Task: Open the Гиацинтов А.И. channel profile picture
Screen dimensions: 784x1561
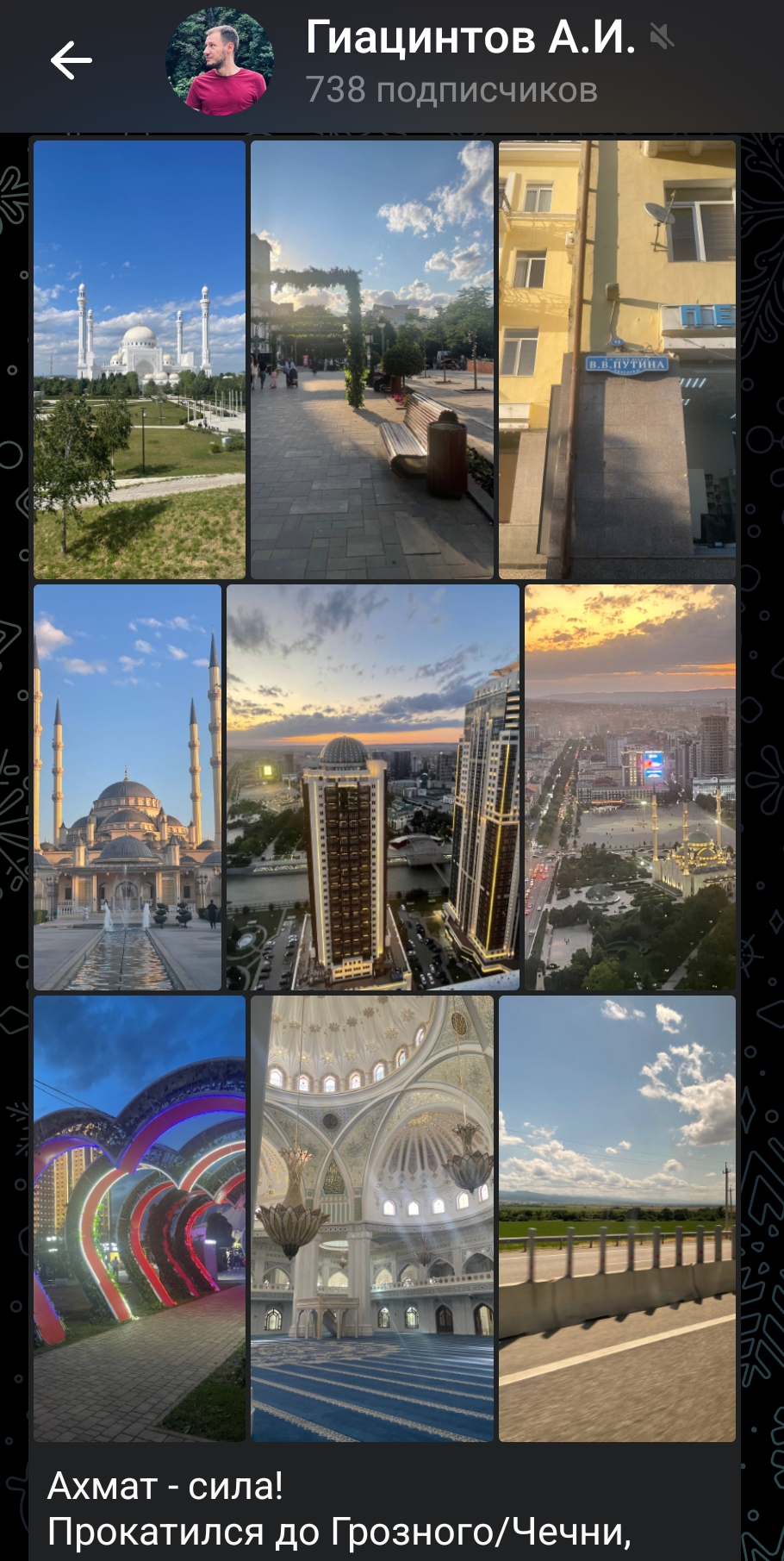Action: point(219,61)
